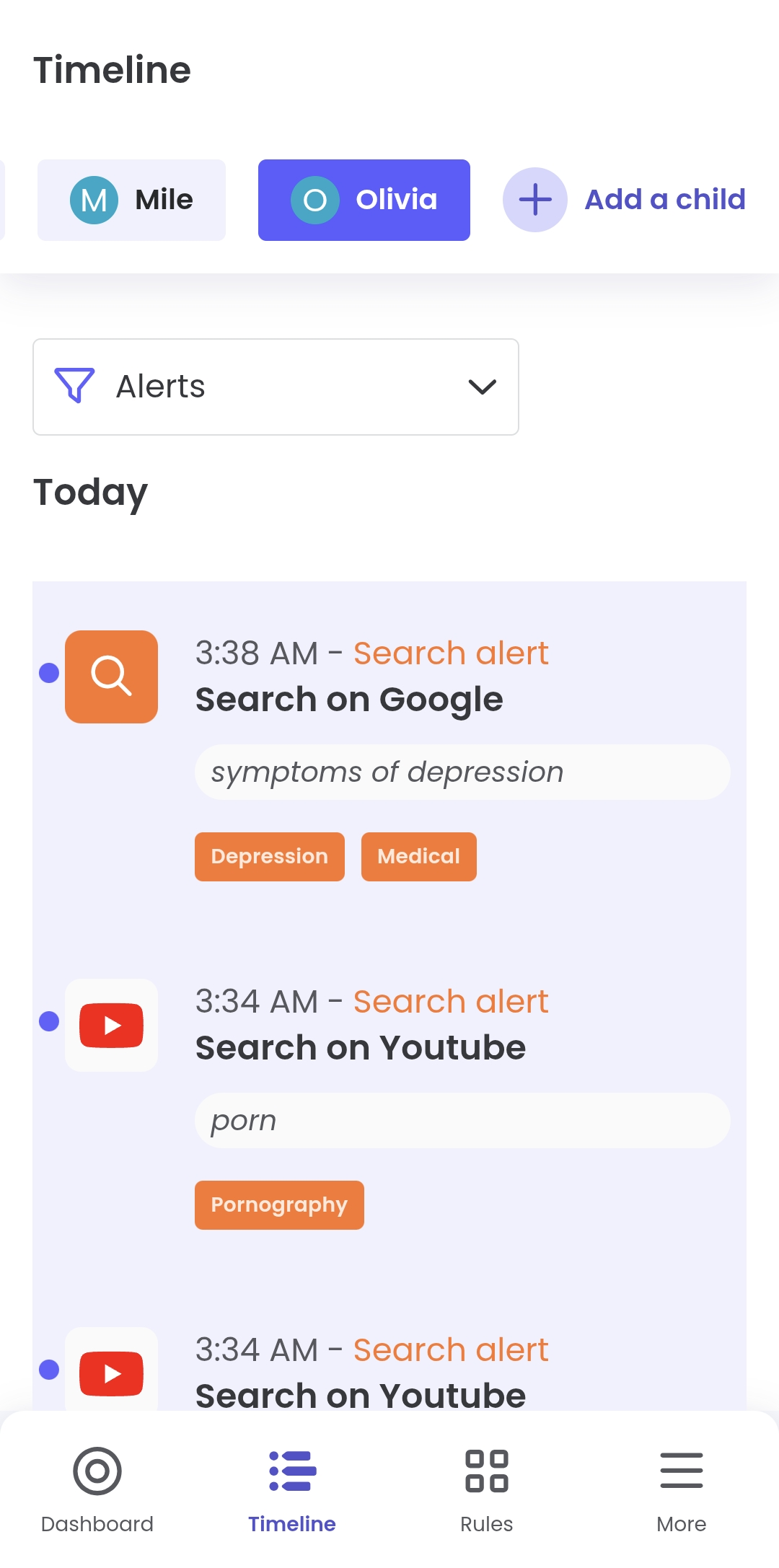Open the Search alert link at 3:38 AM

pos(451,653)
